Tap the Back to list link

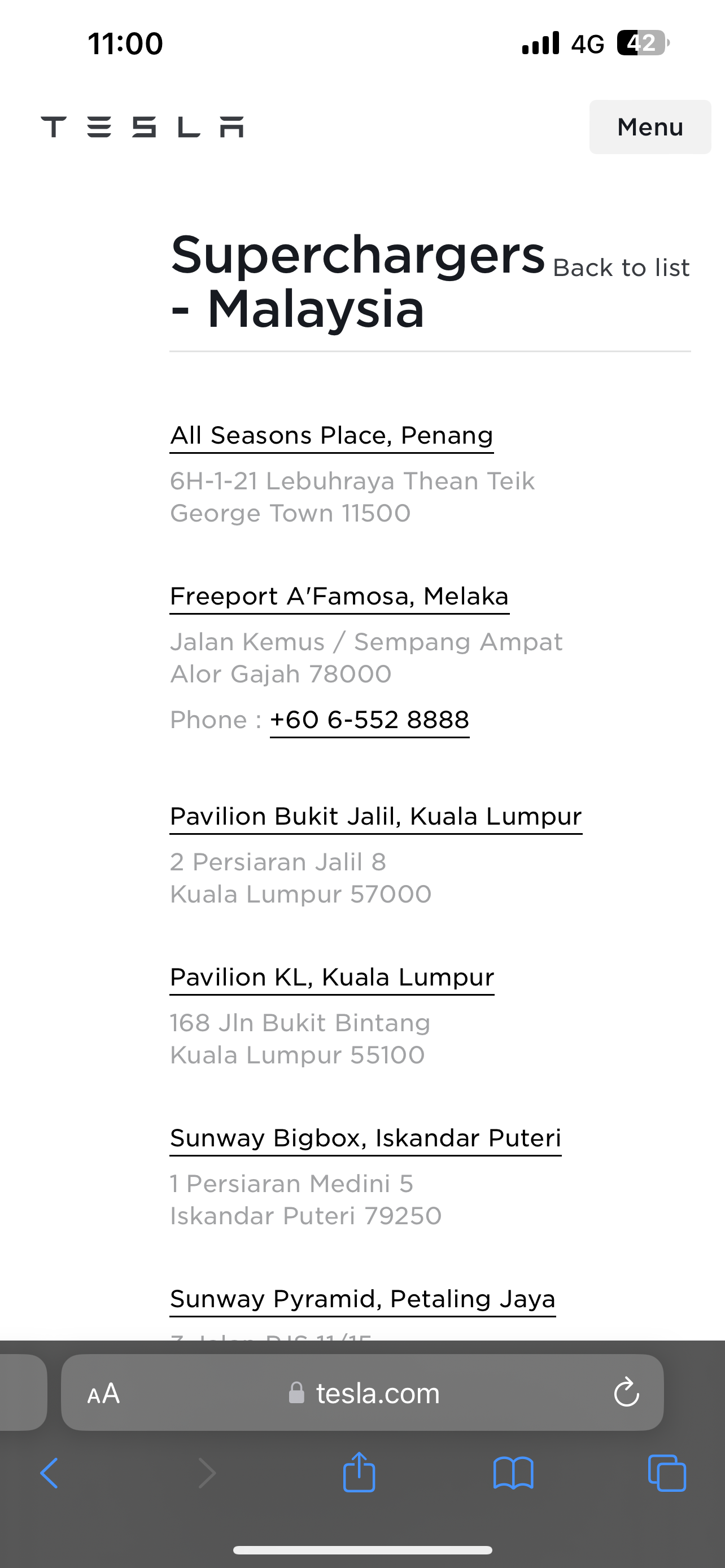coord(621,268)
